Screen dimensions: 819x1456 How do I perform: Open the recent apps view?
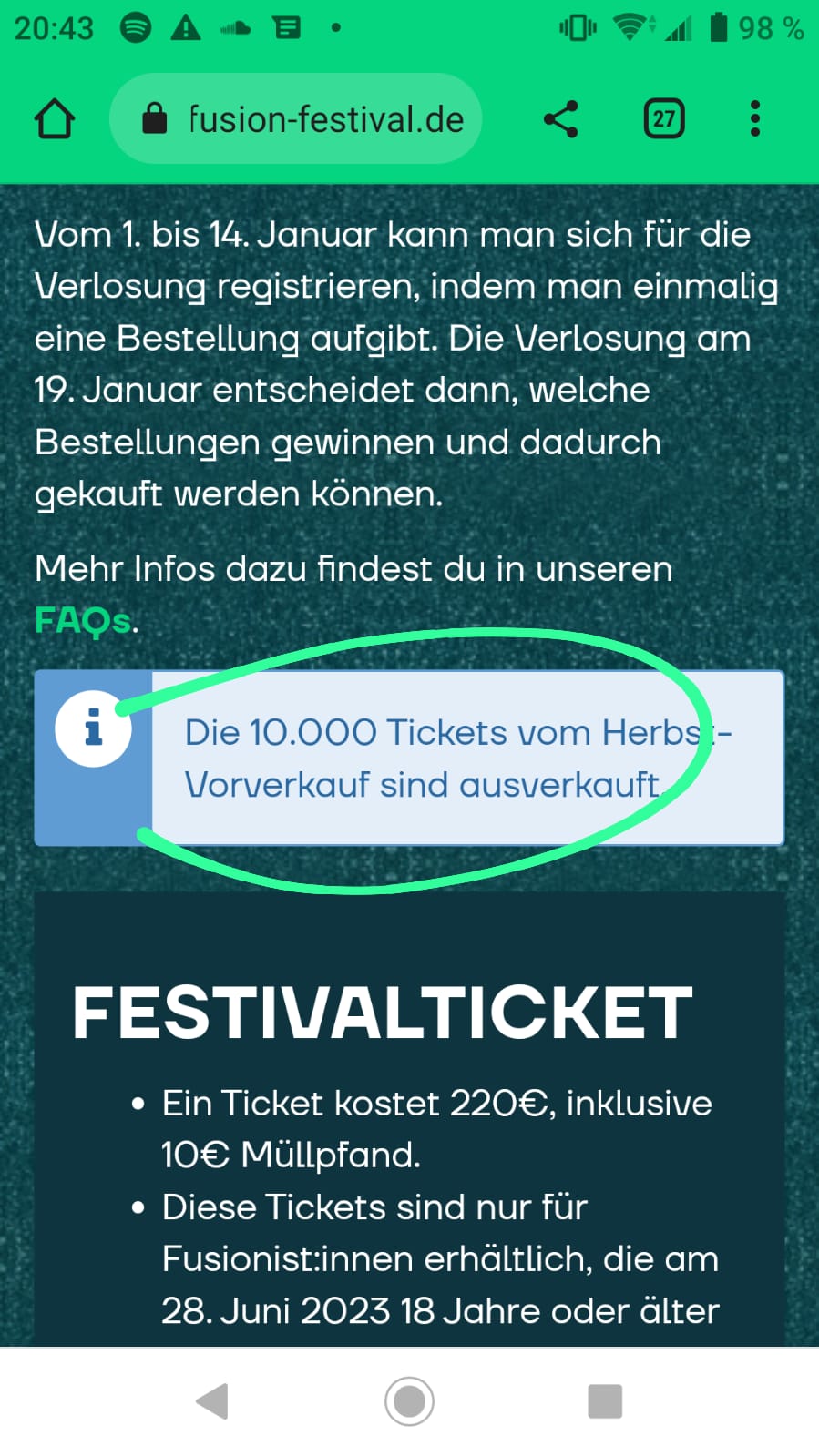(605, 1400)
